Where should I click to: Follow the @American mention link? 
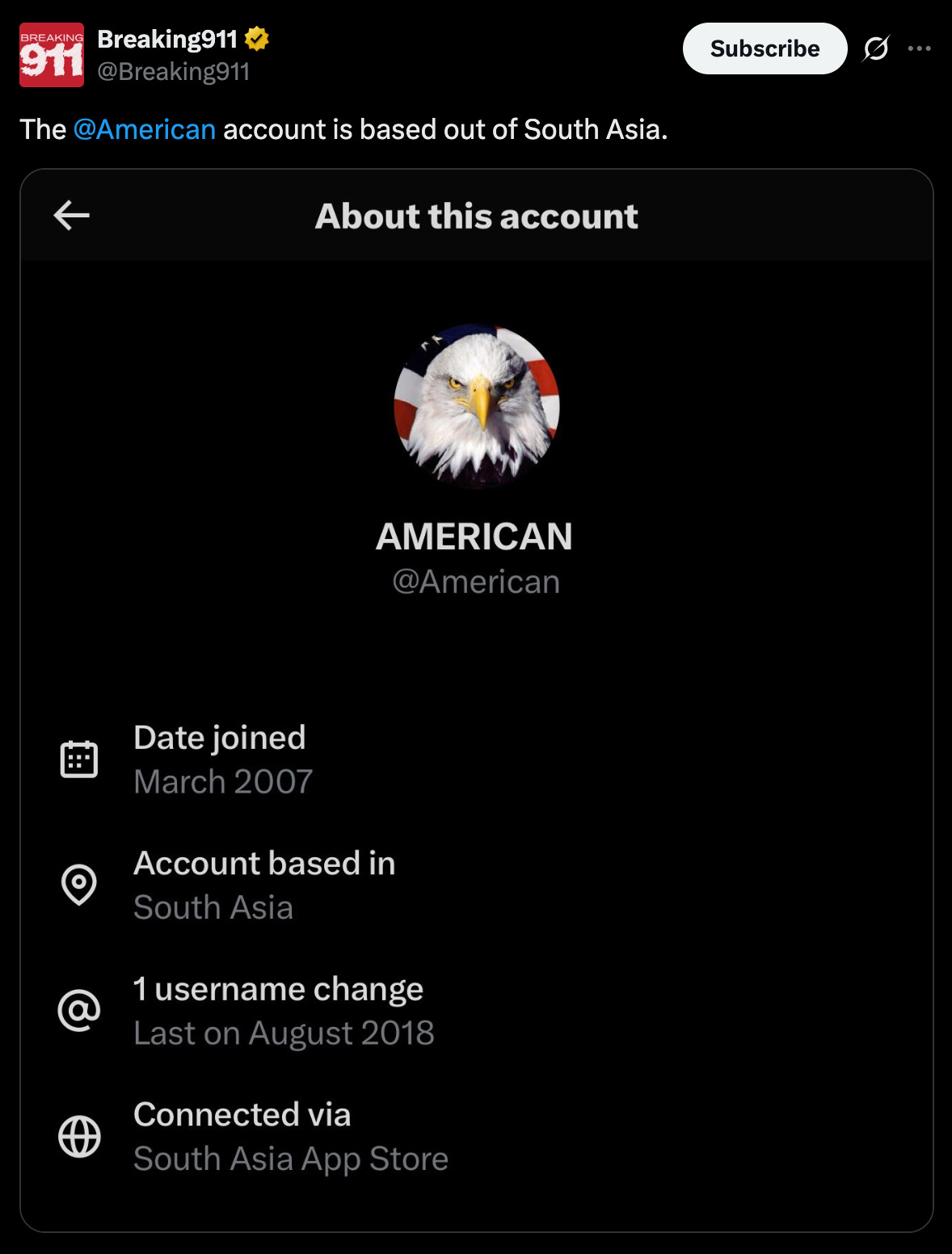pos(145,129)
